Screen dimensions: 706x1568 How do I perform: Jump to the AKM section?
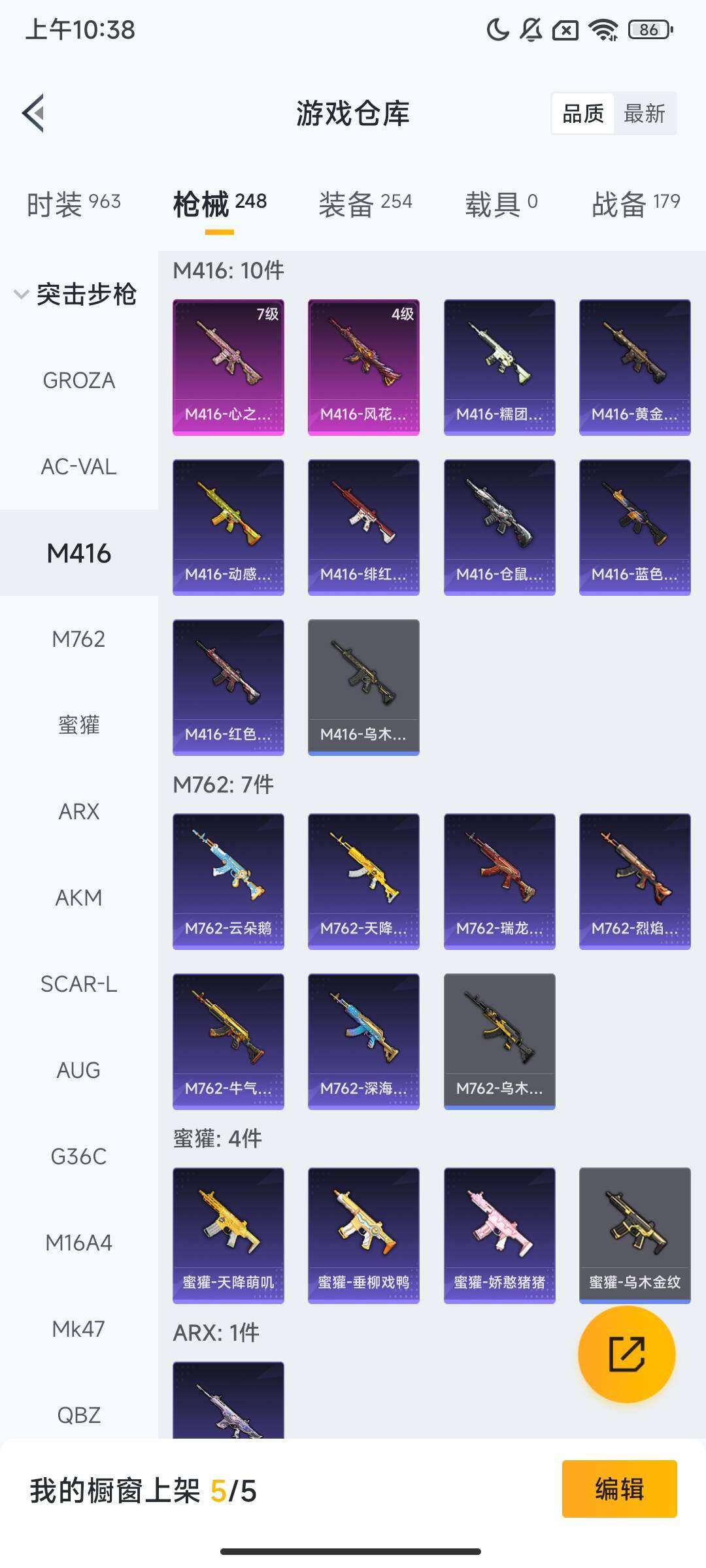click(x=78, y=898)
